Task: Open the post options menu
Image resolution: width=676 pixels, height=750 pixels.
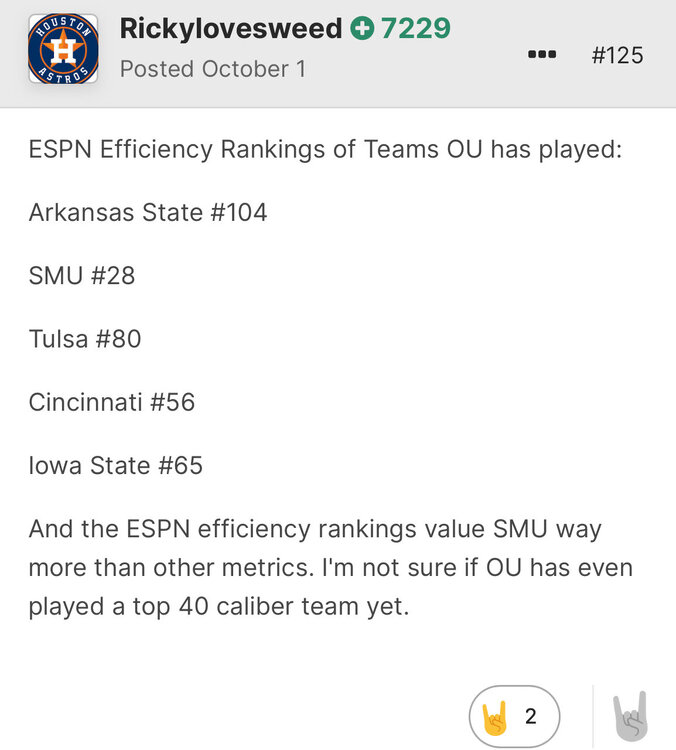Action: click(x=541, y=54)
